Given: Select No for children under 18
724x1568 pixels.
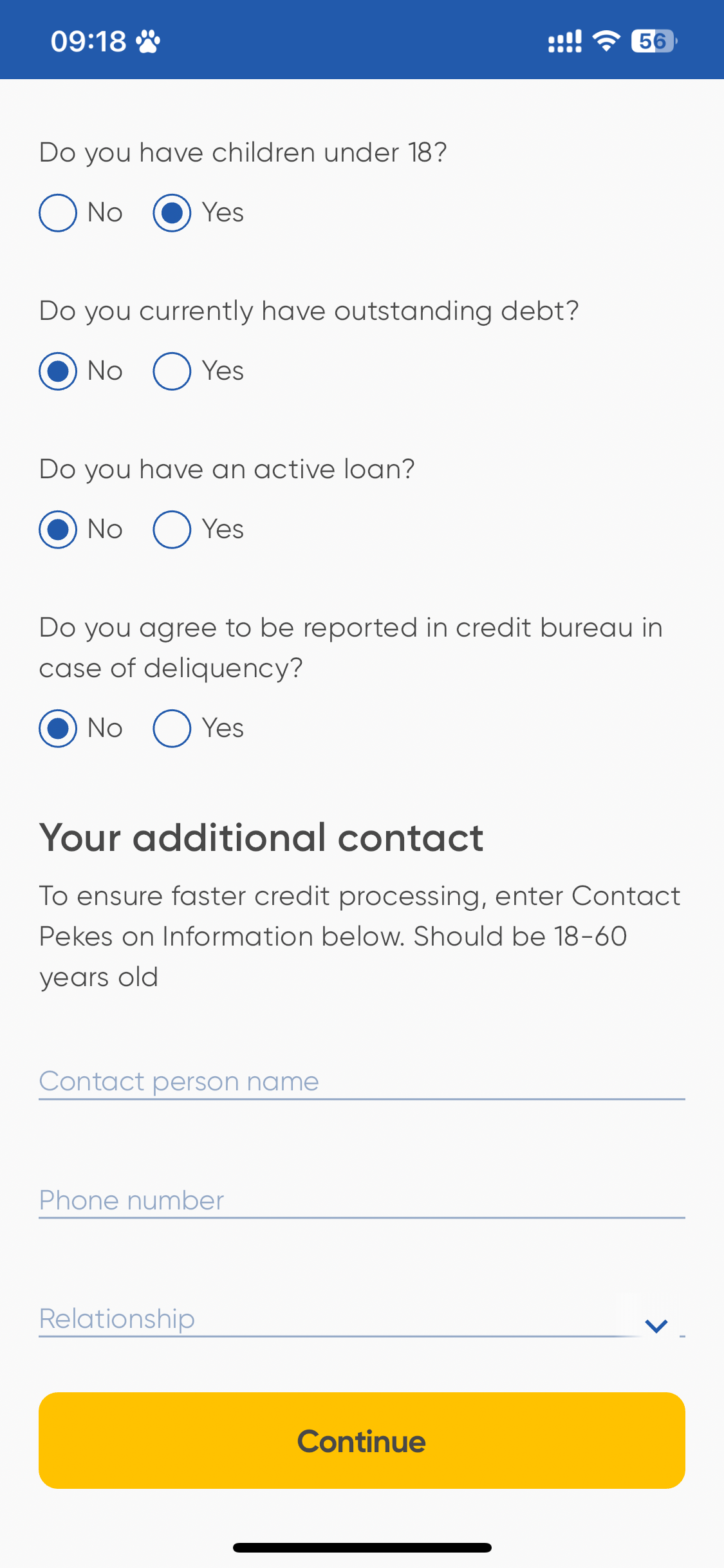Looking at the screenshot, I should pos(58,213).
